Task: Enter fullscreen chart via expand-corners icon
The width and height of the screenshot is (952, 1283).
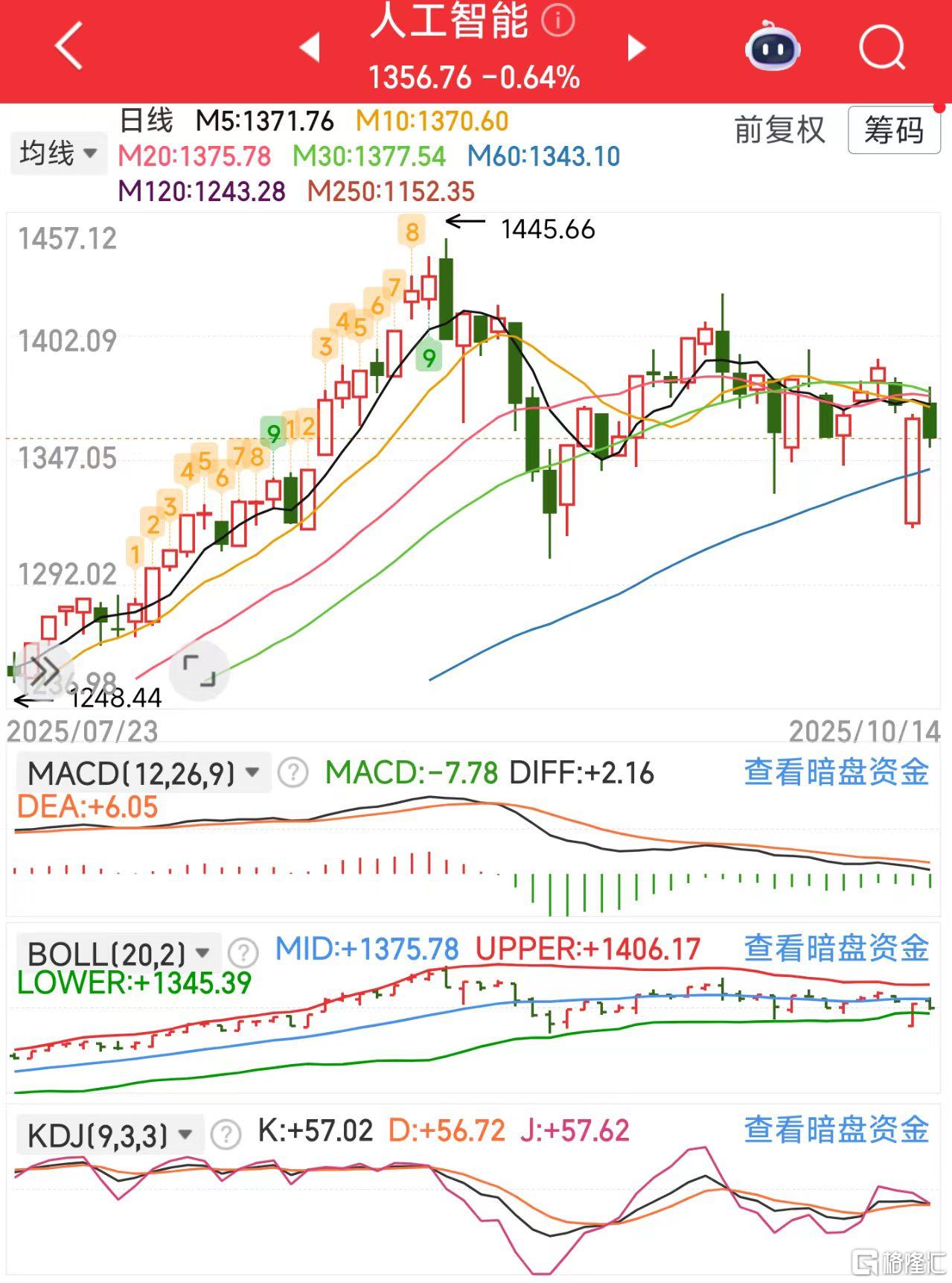Action: [x=198, y=671]
